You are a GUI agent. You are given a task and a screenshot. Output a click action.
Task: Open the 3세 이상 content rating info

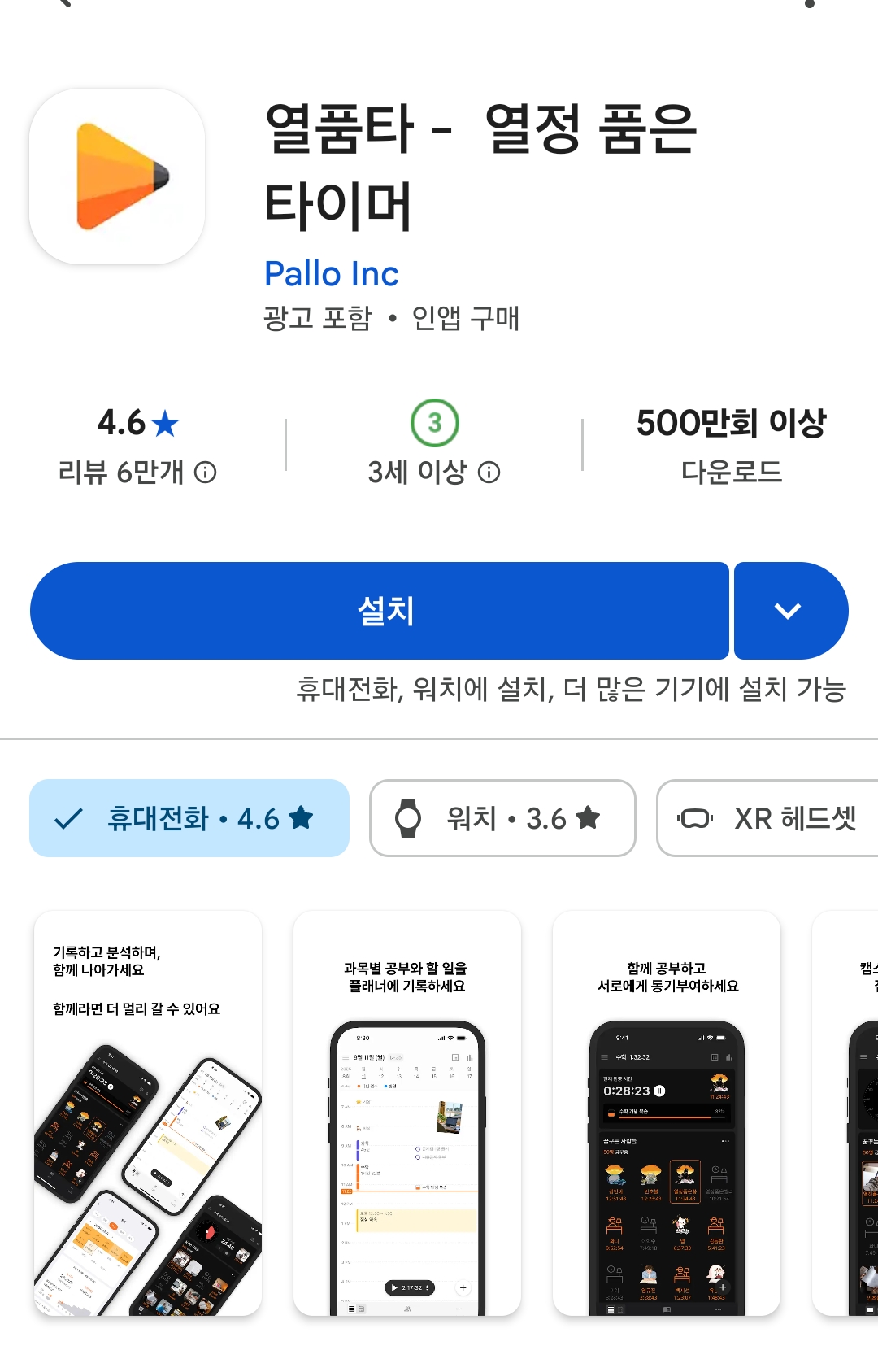click(489, 473)
